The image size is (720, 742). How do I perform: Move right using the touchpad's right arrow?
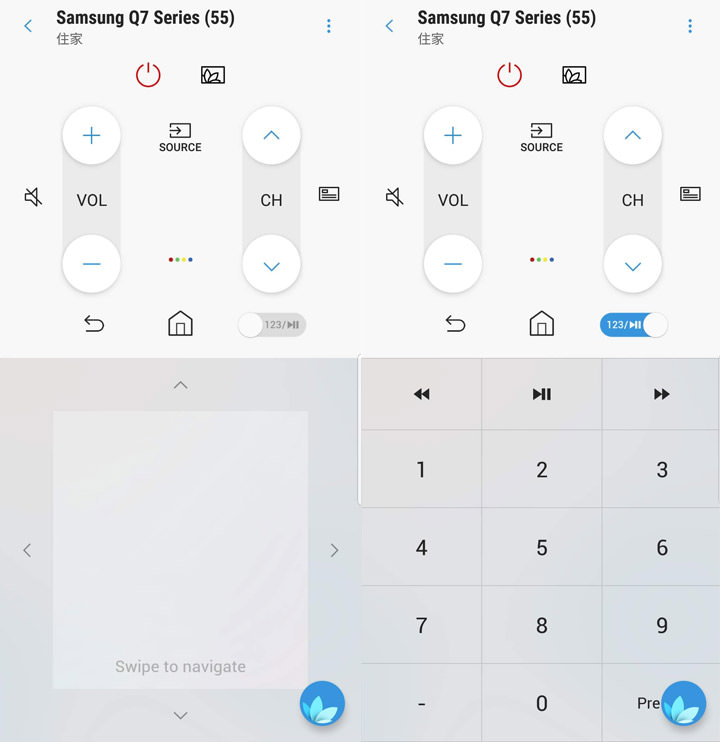pyautogui.click(x=334, y=550)
